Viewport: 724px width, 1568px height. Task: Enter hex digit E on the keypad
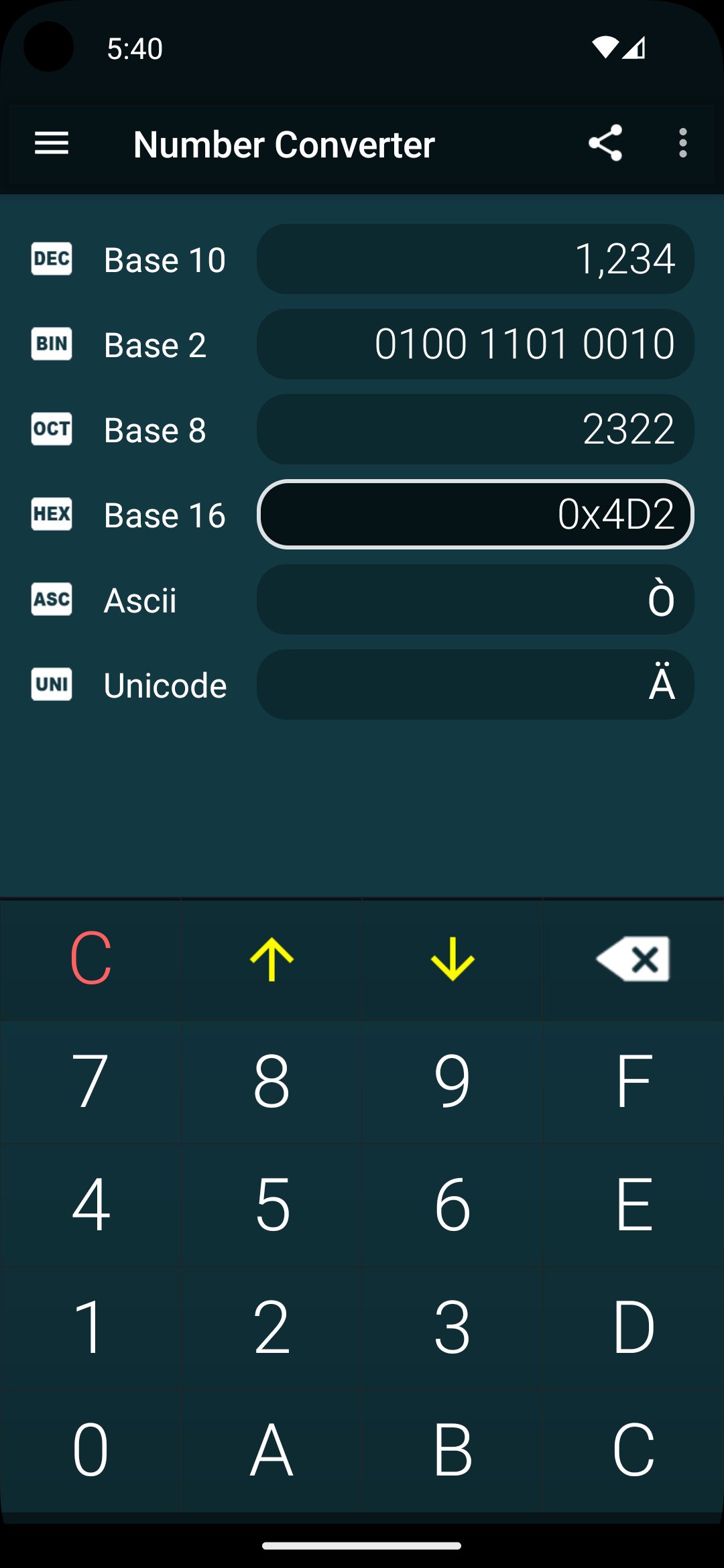pyautogui.click(x=633, y=1205)
